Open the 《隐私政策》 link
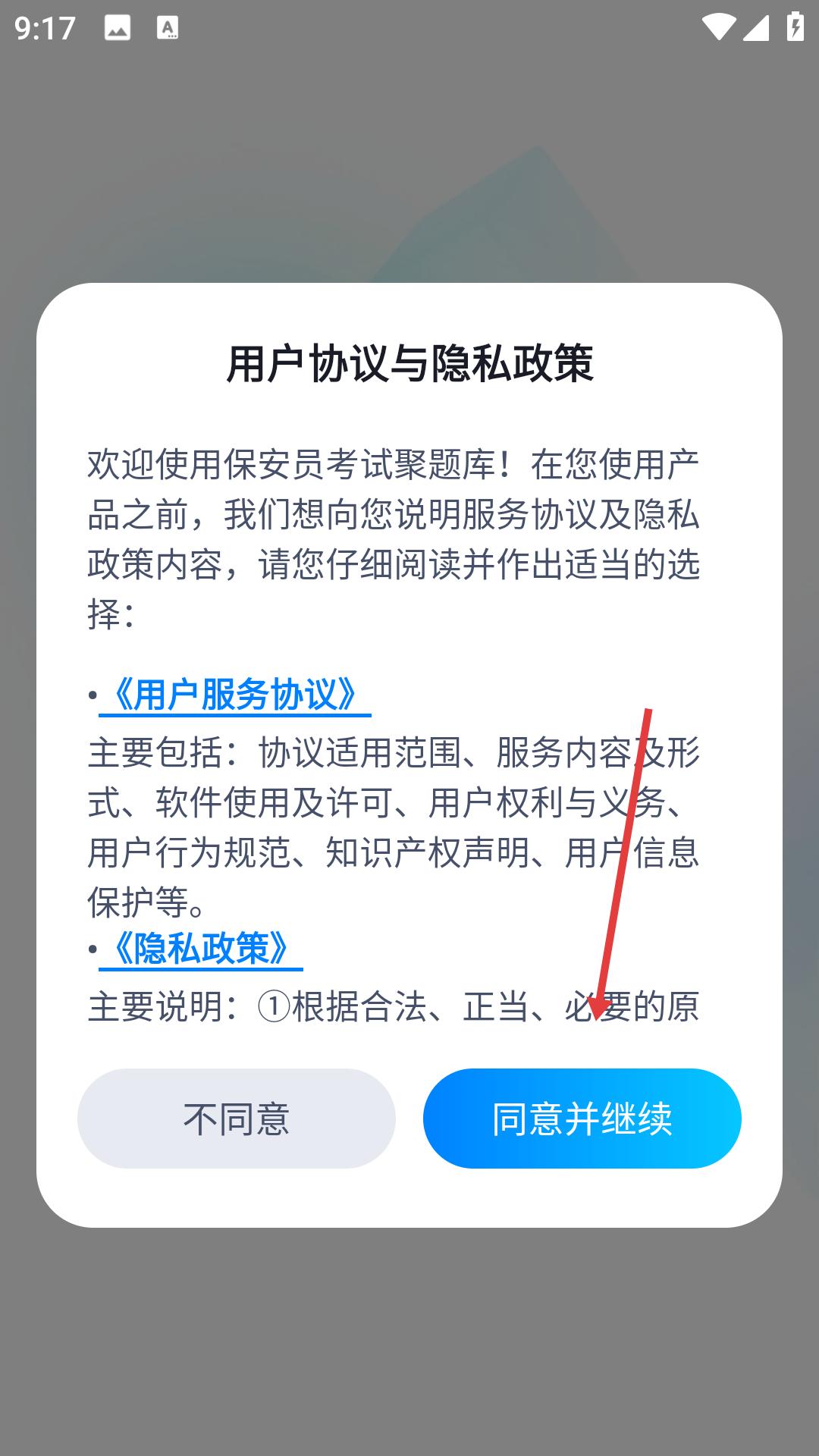This screenshot has width=819, height=1456. pos(200,948)
